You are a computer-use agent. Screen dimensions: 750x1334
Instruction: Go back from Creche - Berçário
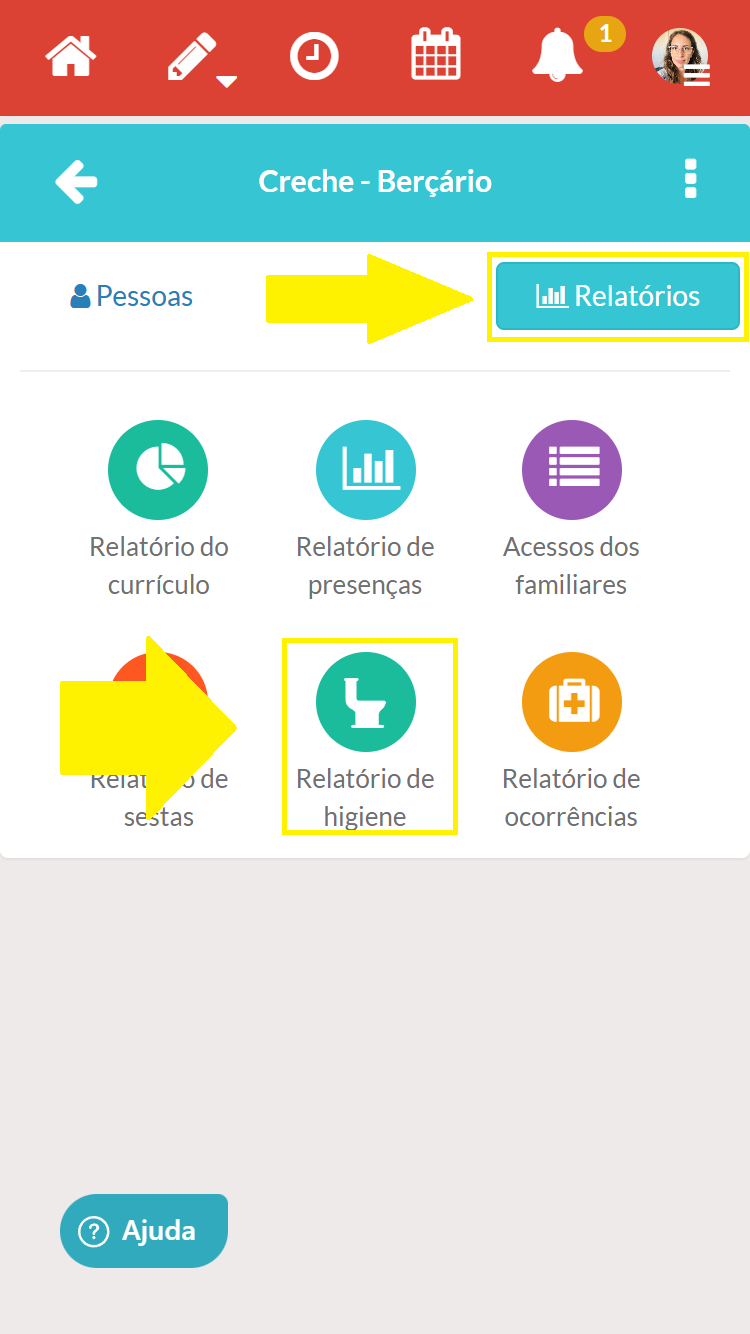76,182
